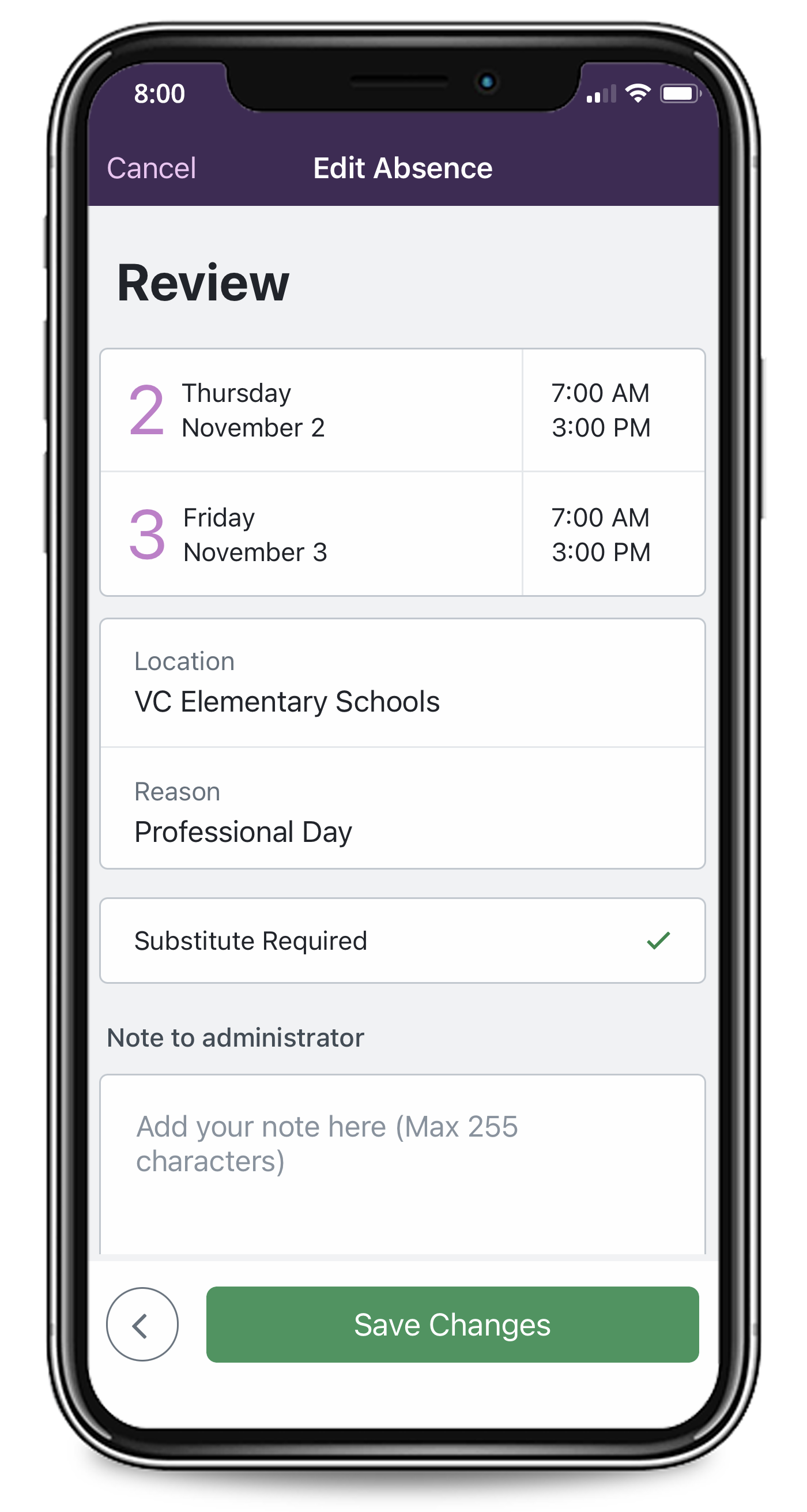Viewport: 807px width, 1512px height.
Task: Toggle the Substitute Required option
Action: coord(402,941)
